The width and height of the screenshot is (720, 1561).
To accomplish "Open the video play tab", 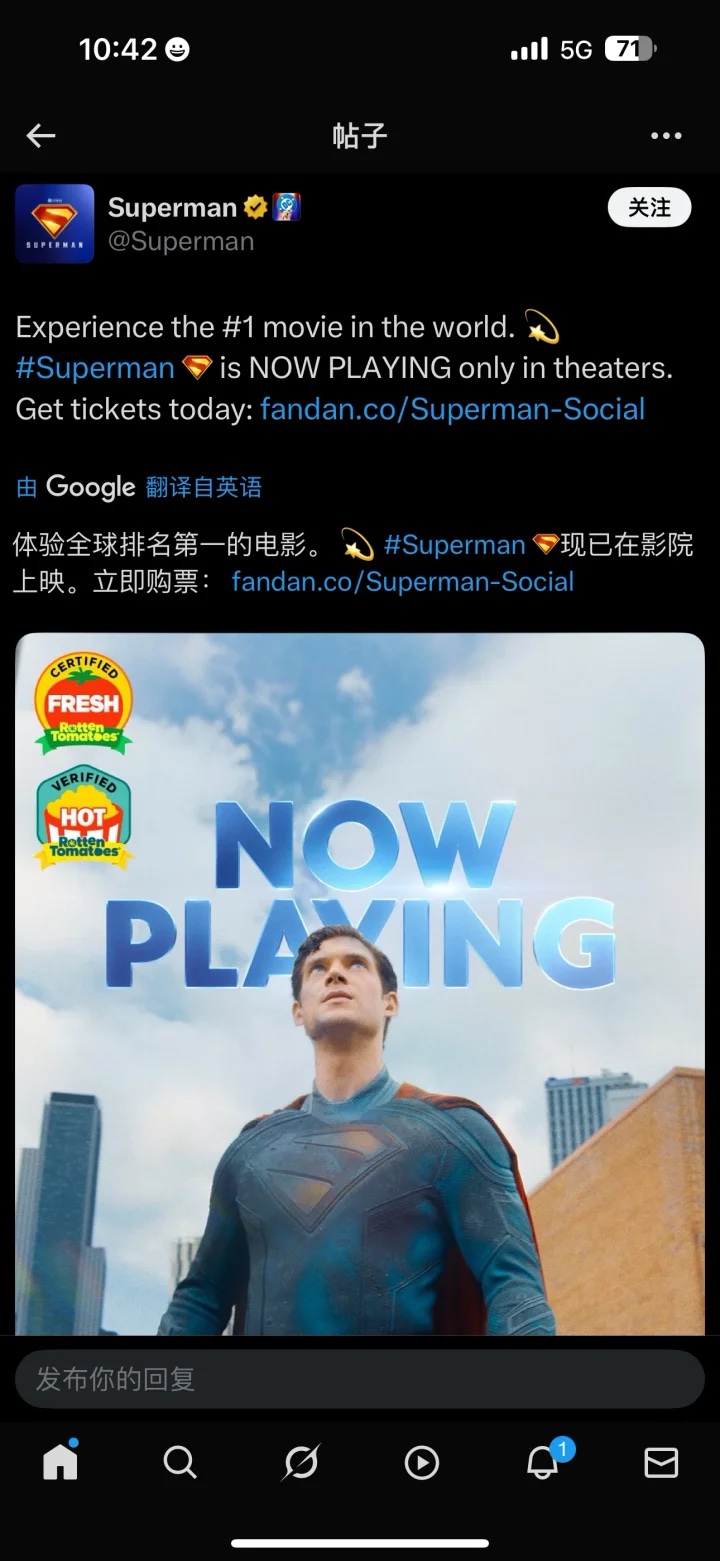I will (x=421, y=1463).
